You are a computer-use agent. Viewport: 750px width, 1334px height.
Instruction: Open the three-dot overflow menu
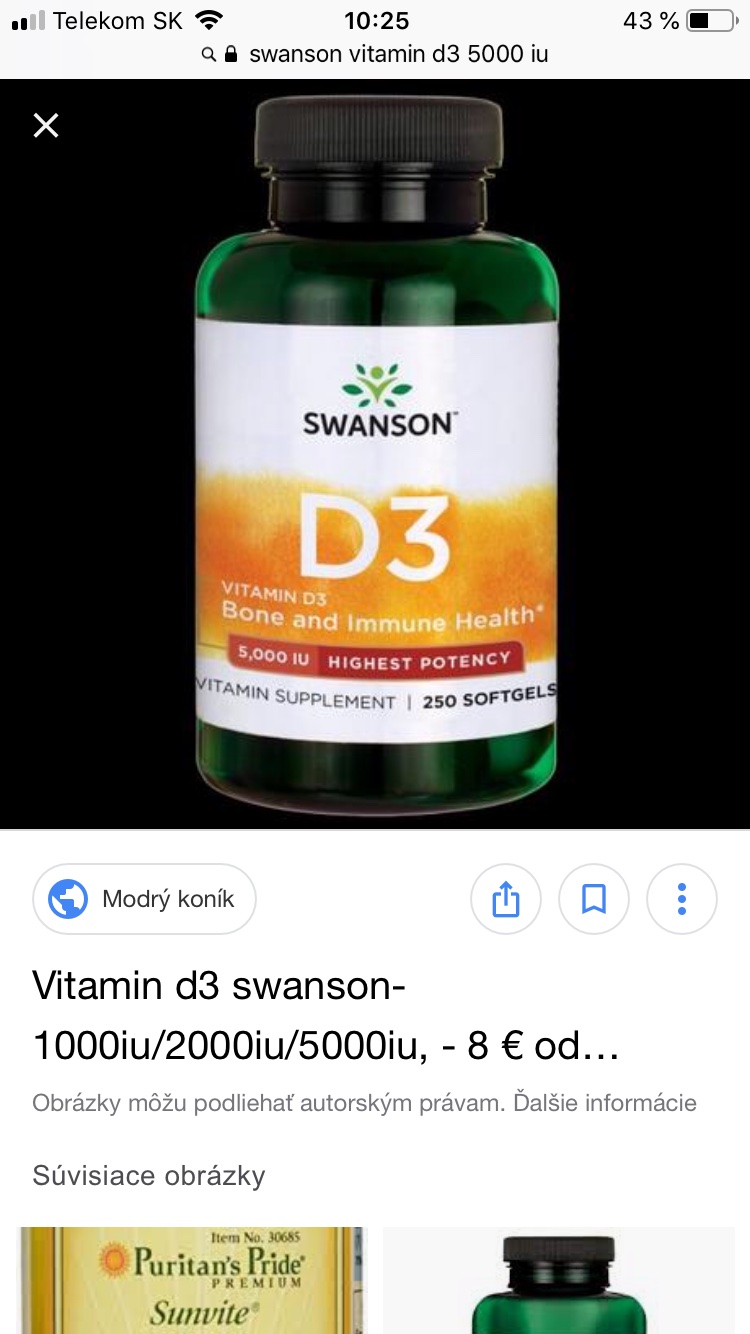(x=682, y=899)
